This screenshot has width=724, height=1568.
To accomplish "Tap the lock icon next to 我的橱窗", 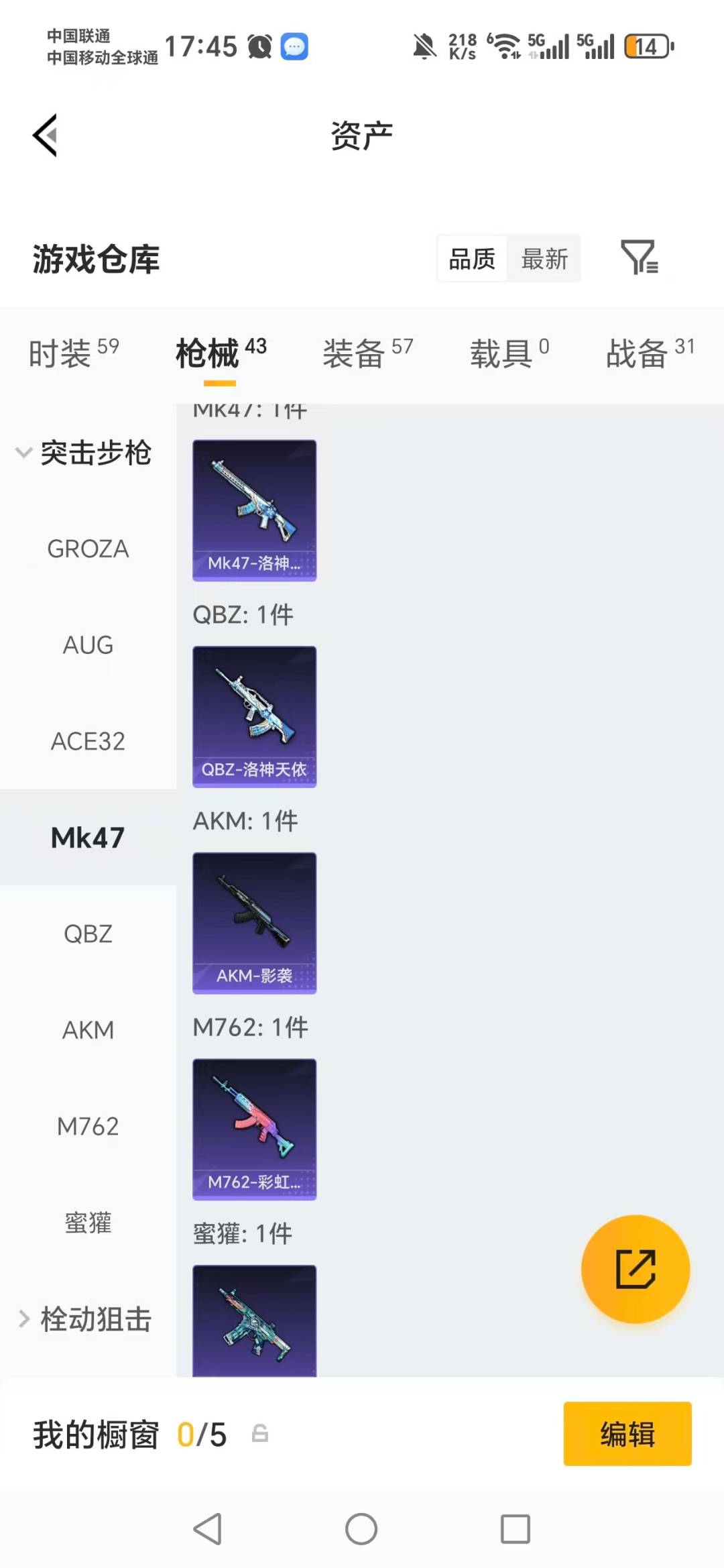I will [x=258, y=1434].
